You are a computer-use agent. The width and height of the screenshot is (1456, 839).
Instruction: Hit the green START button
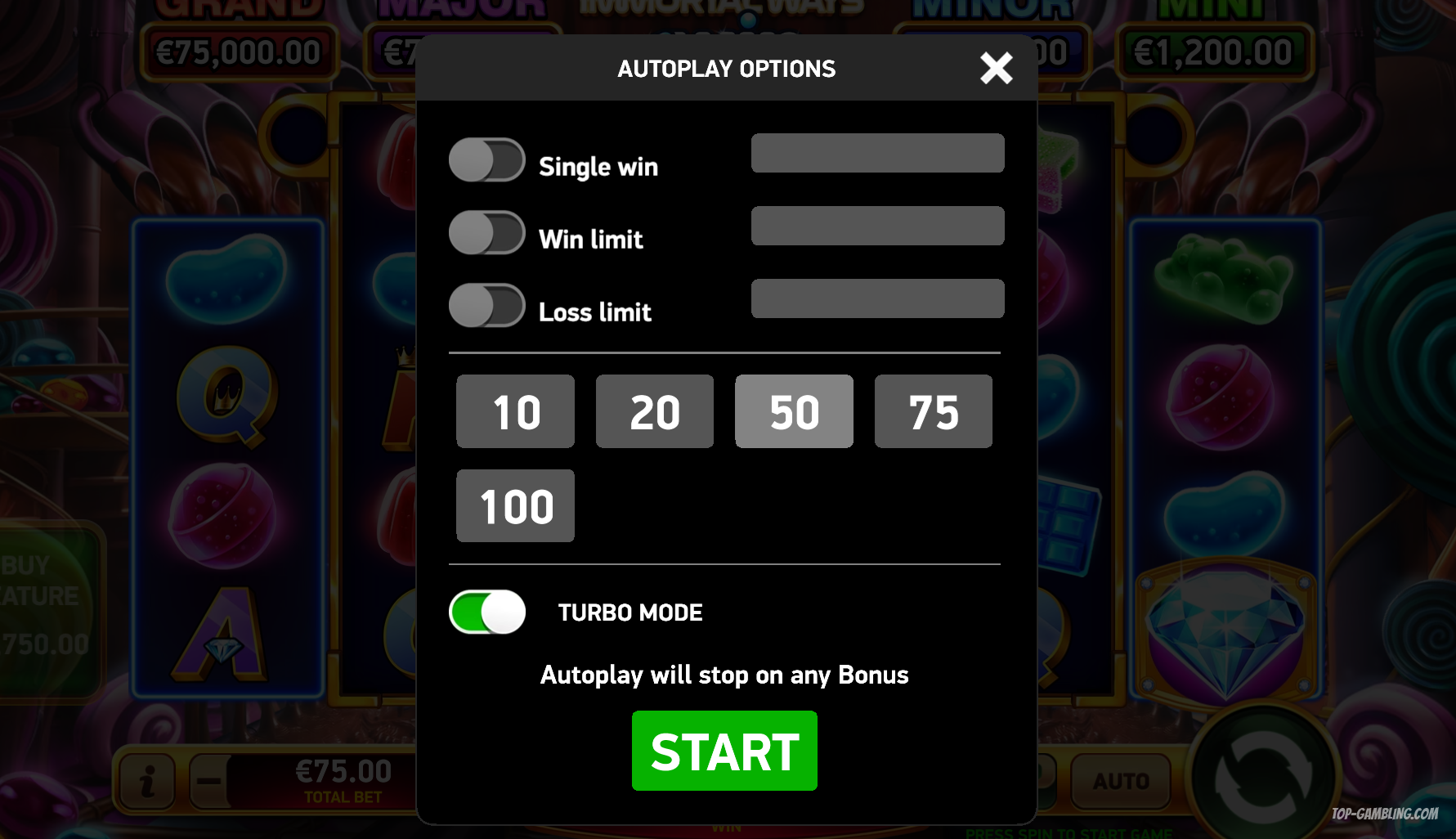[x=724, y=751]
